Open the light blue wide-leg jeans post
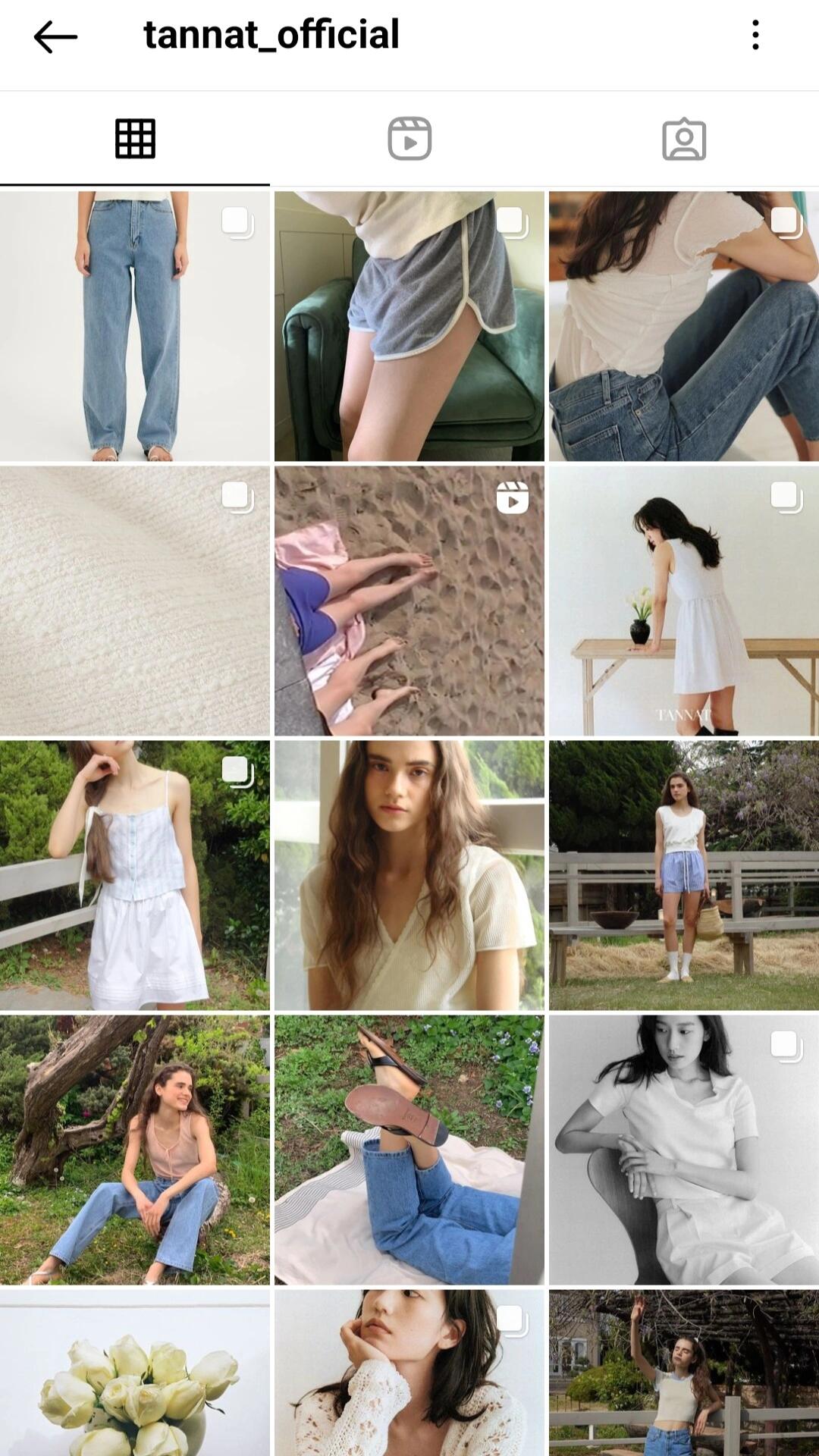 pyautogui.click(x=134, y=326)
